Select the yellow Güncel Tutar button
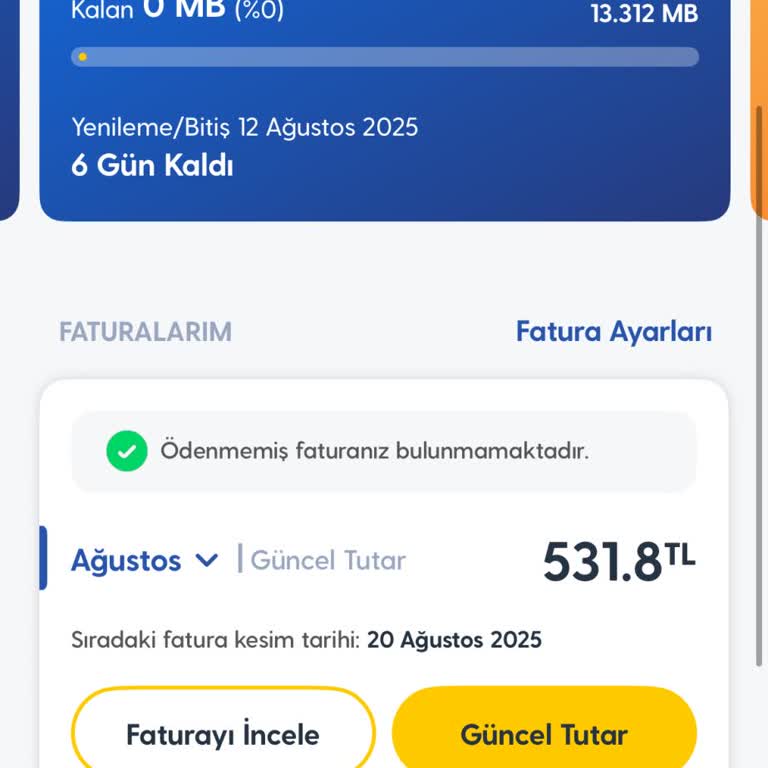The width and height of the screenshot is (768, 768). [x=544, y=734]
